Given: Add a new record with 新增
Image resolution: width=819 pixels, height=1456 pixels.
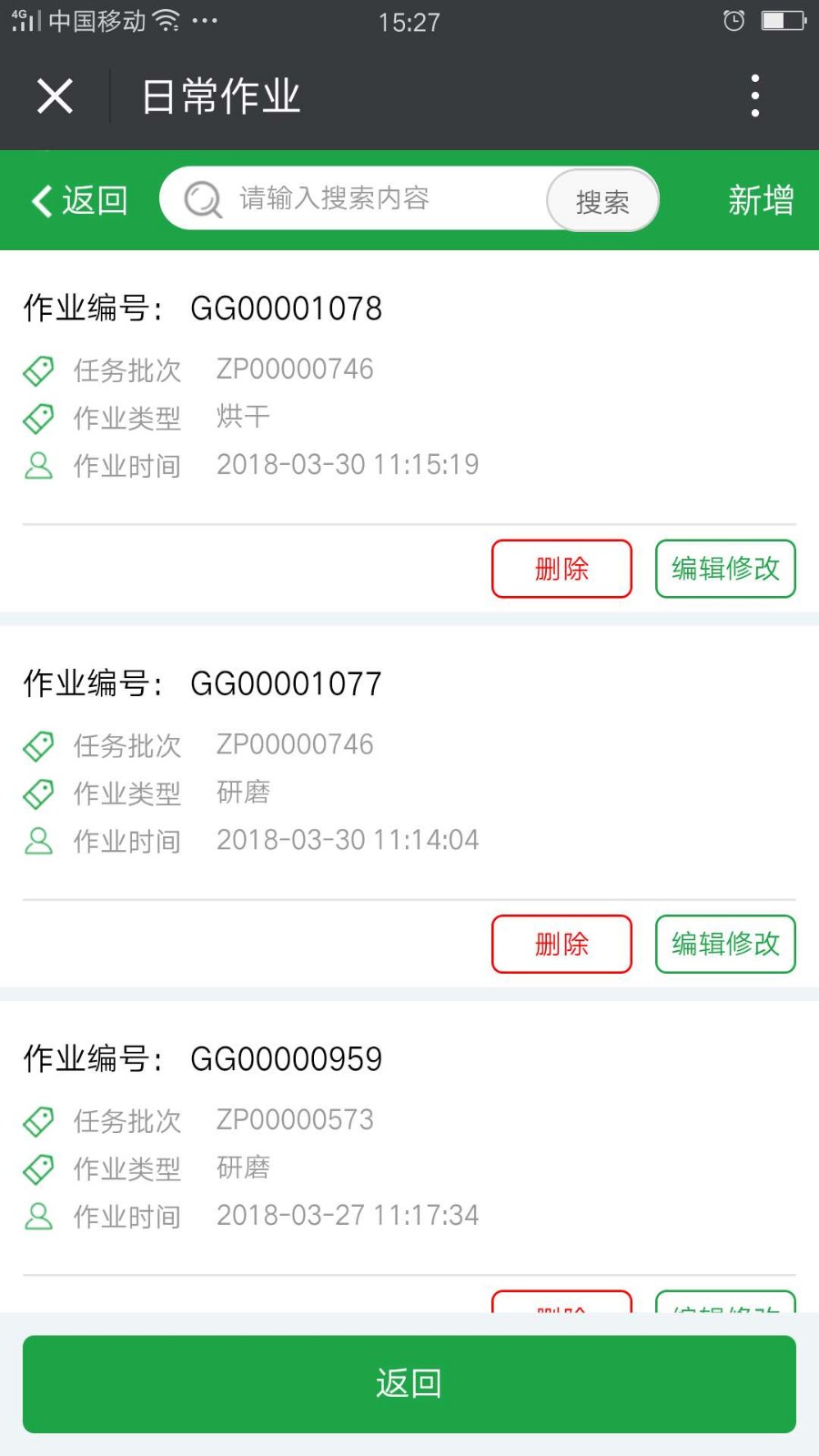Looking at the screenshot, I should pos(761,200).
